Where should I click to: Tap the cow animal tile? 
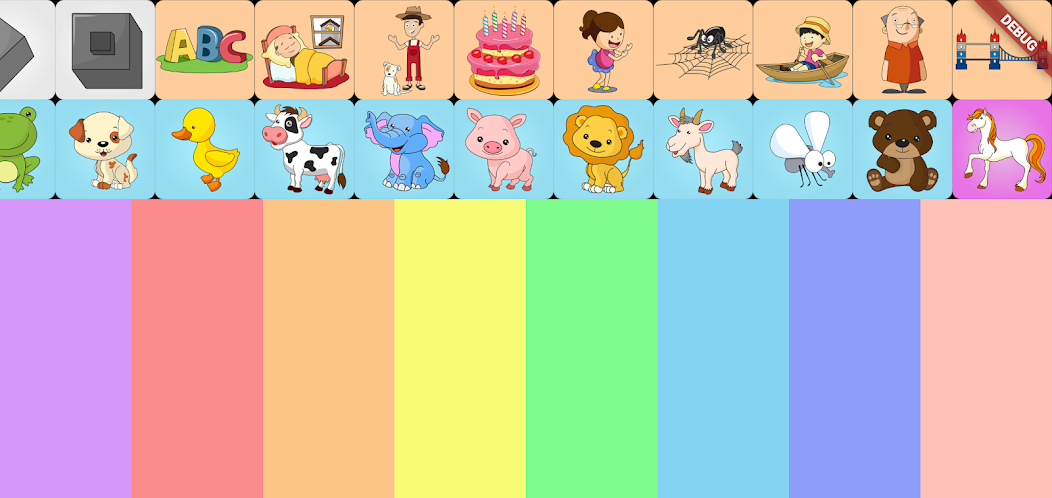[305, 150]
